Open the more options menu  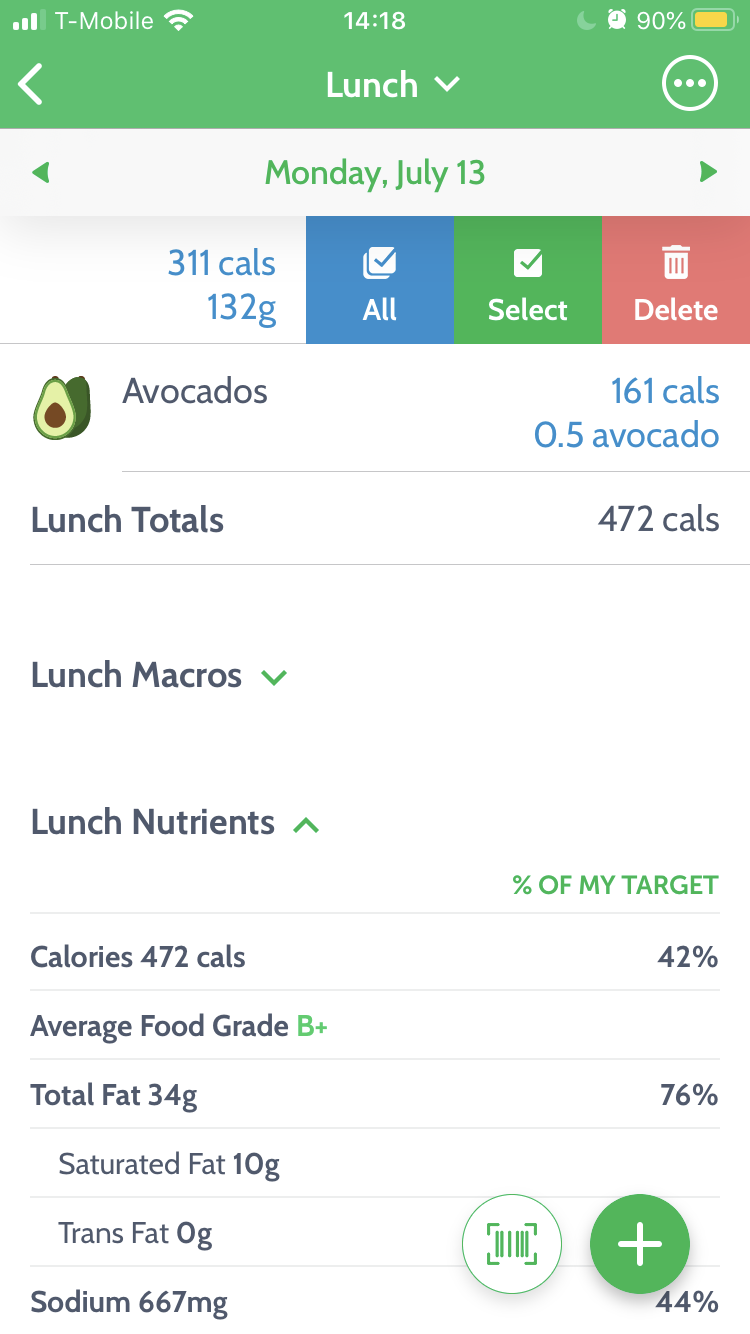689,85
